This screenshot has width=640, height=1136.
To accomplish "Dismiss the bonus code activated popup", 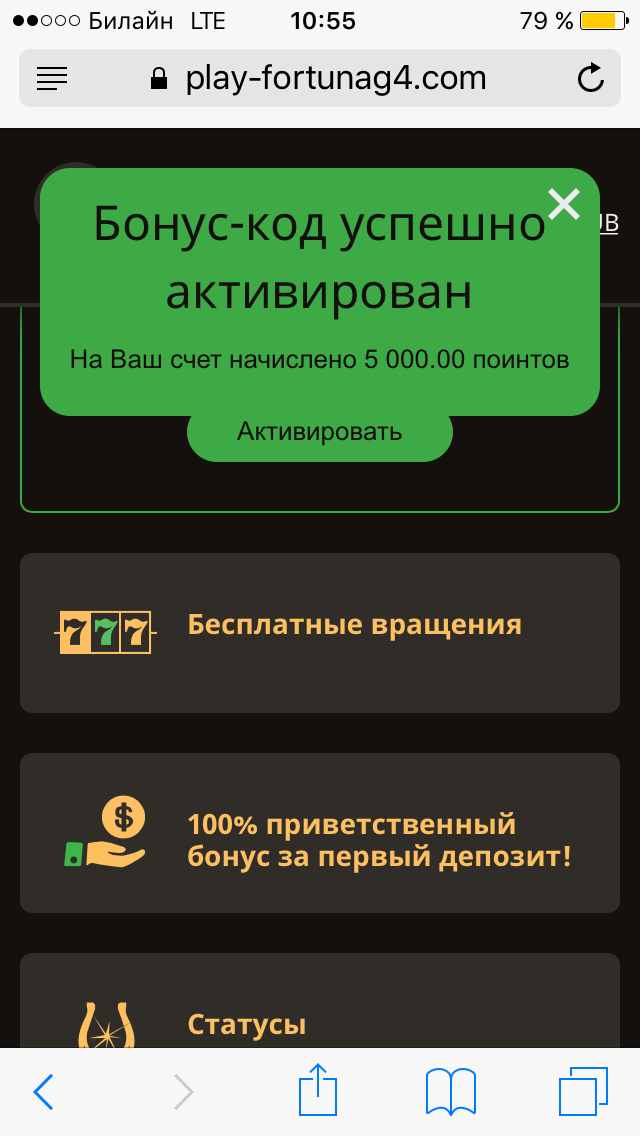I will (564, 204).
